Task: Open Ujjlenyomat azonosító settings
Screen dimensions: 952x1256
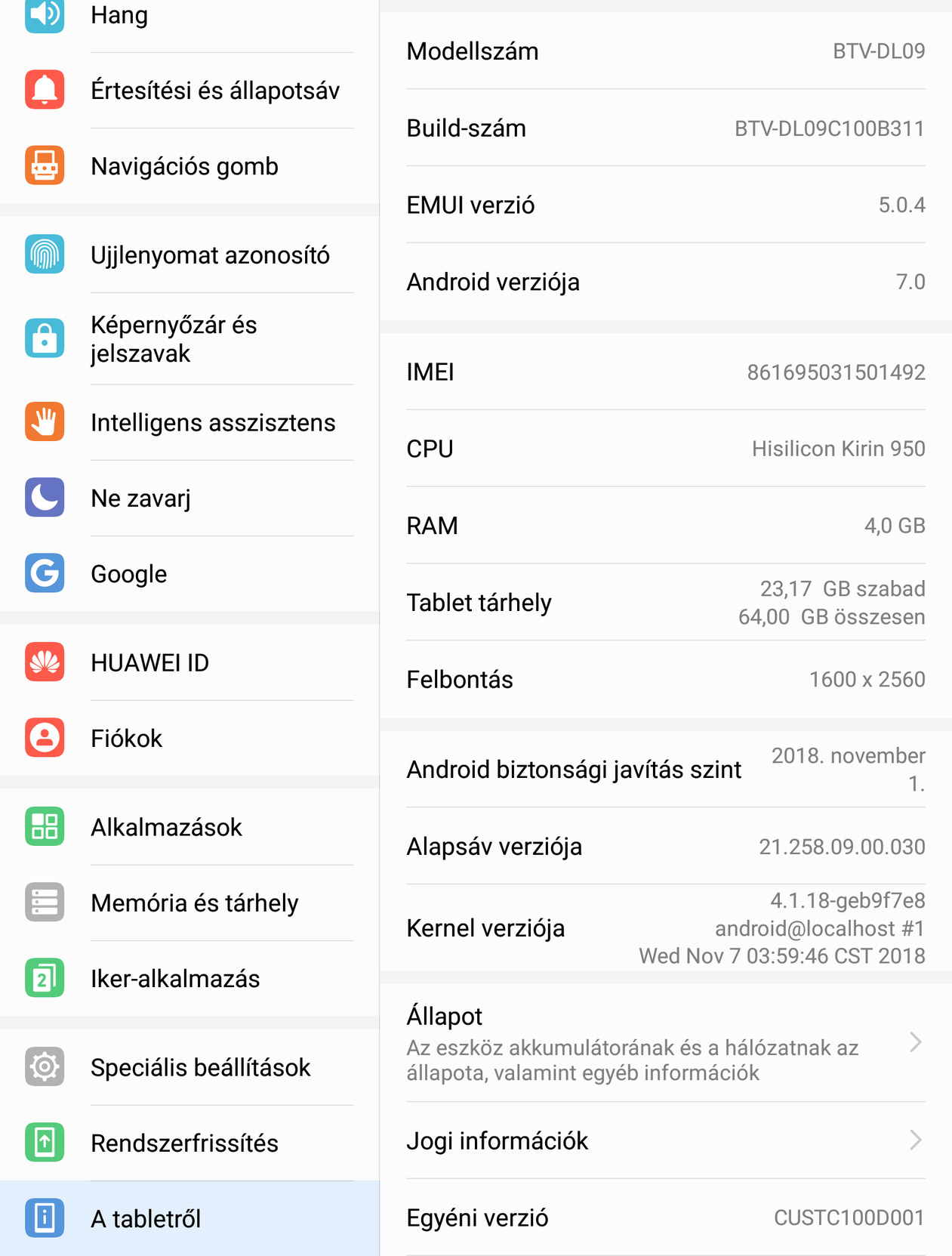Action: click(189, 255)
